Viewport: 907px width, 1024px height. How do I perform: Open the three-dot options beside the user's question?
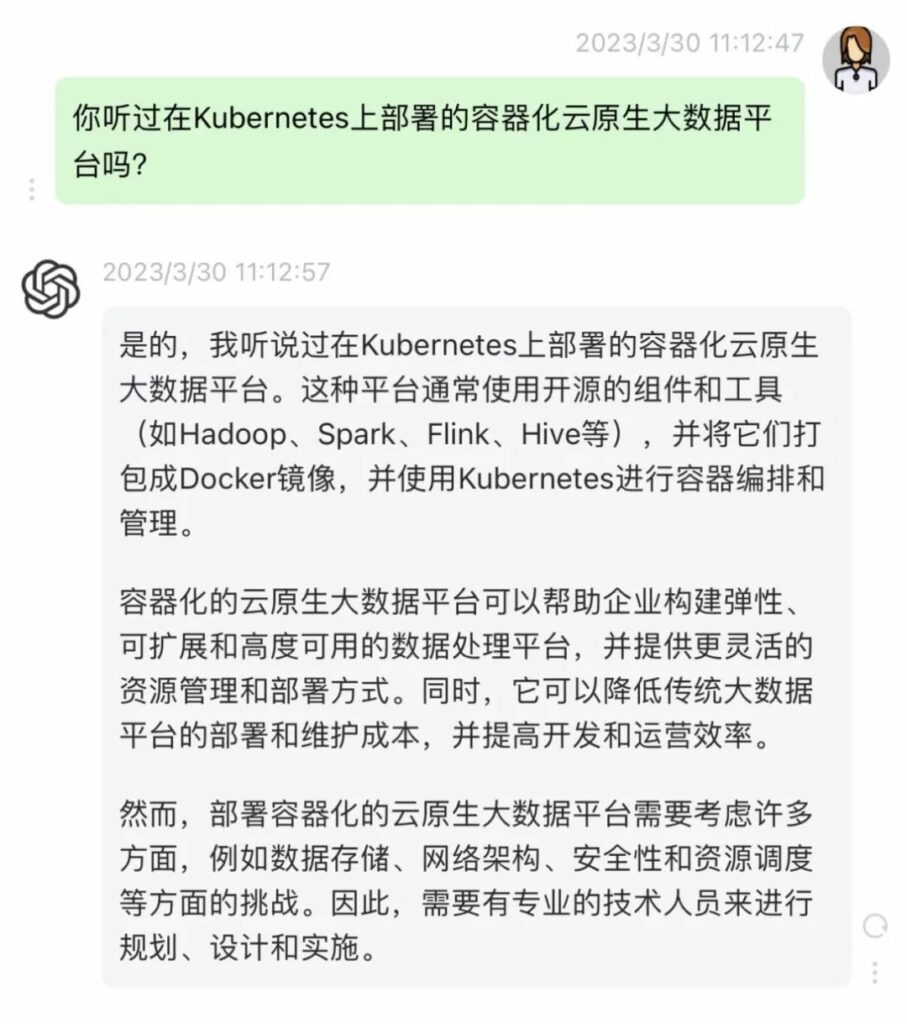click(x=31, y=188)
